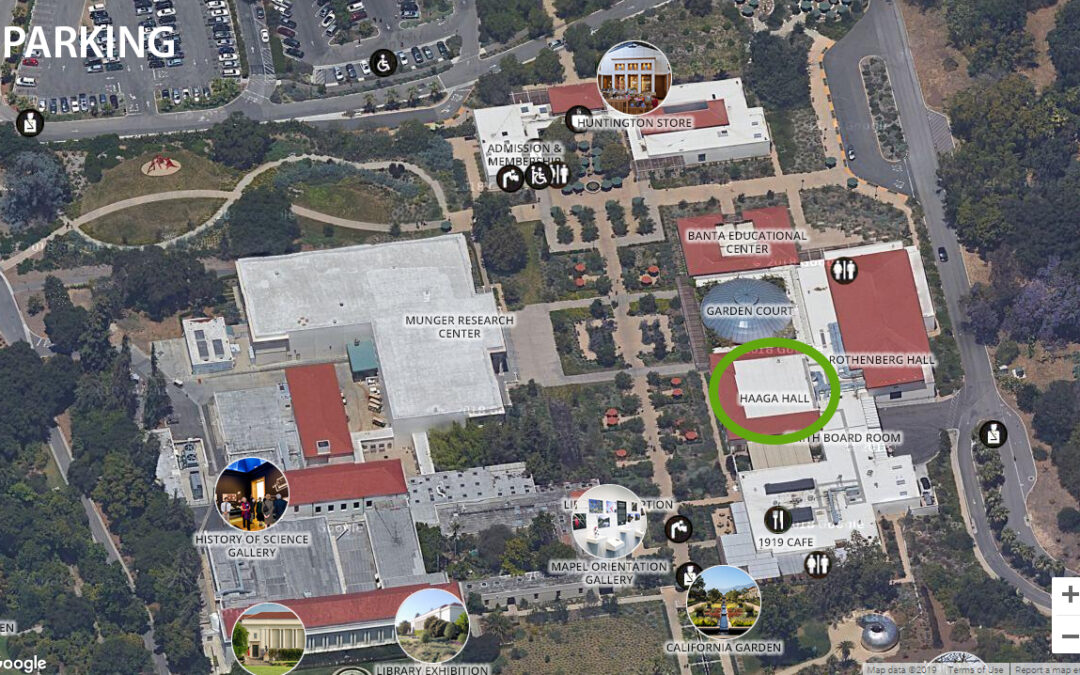Tap the drinking fountain icon near Admission
The height and width of the screenshot is (675, 1080).
click(x=510, y=179)
